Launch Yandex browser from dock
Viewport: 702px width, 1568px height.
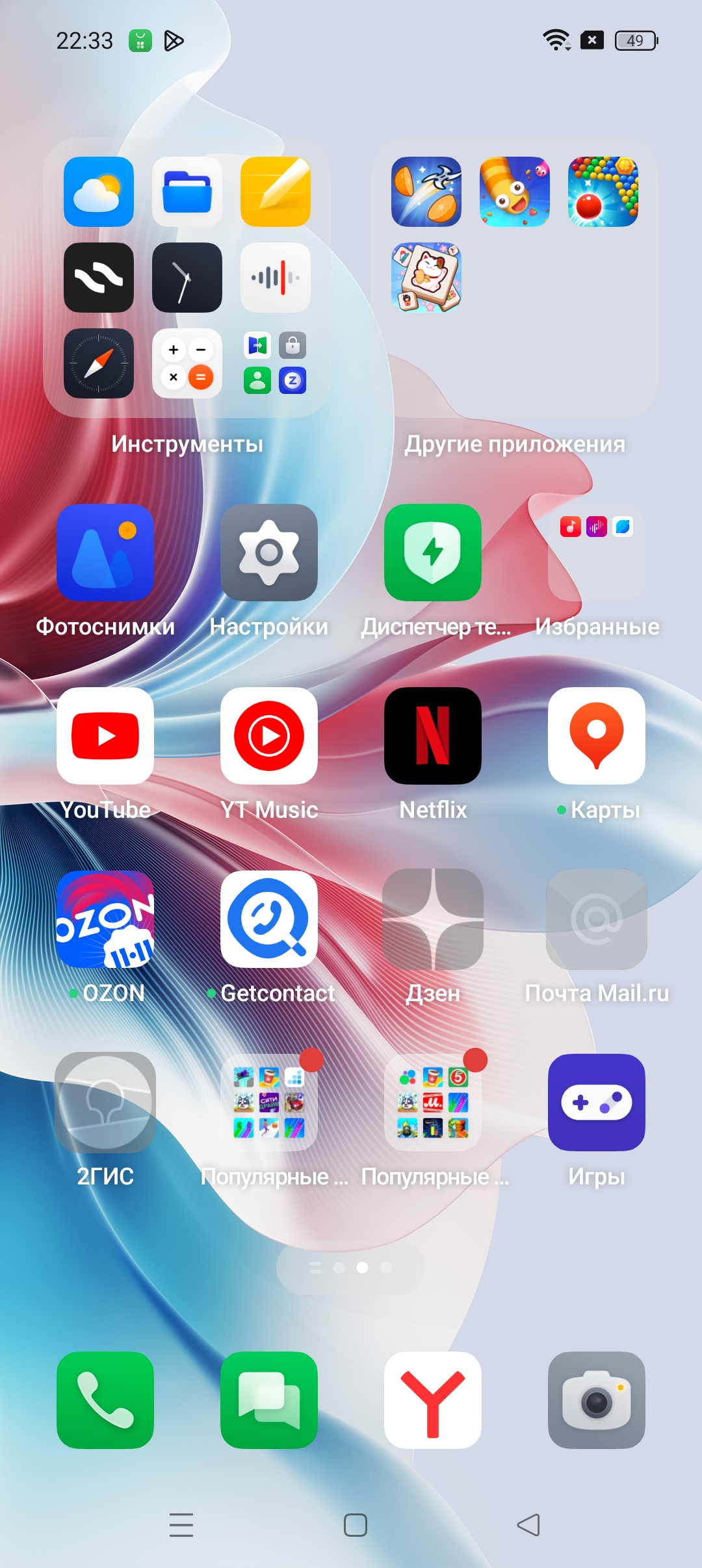(x=433, y=1400)
